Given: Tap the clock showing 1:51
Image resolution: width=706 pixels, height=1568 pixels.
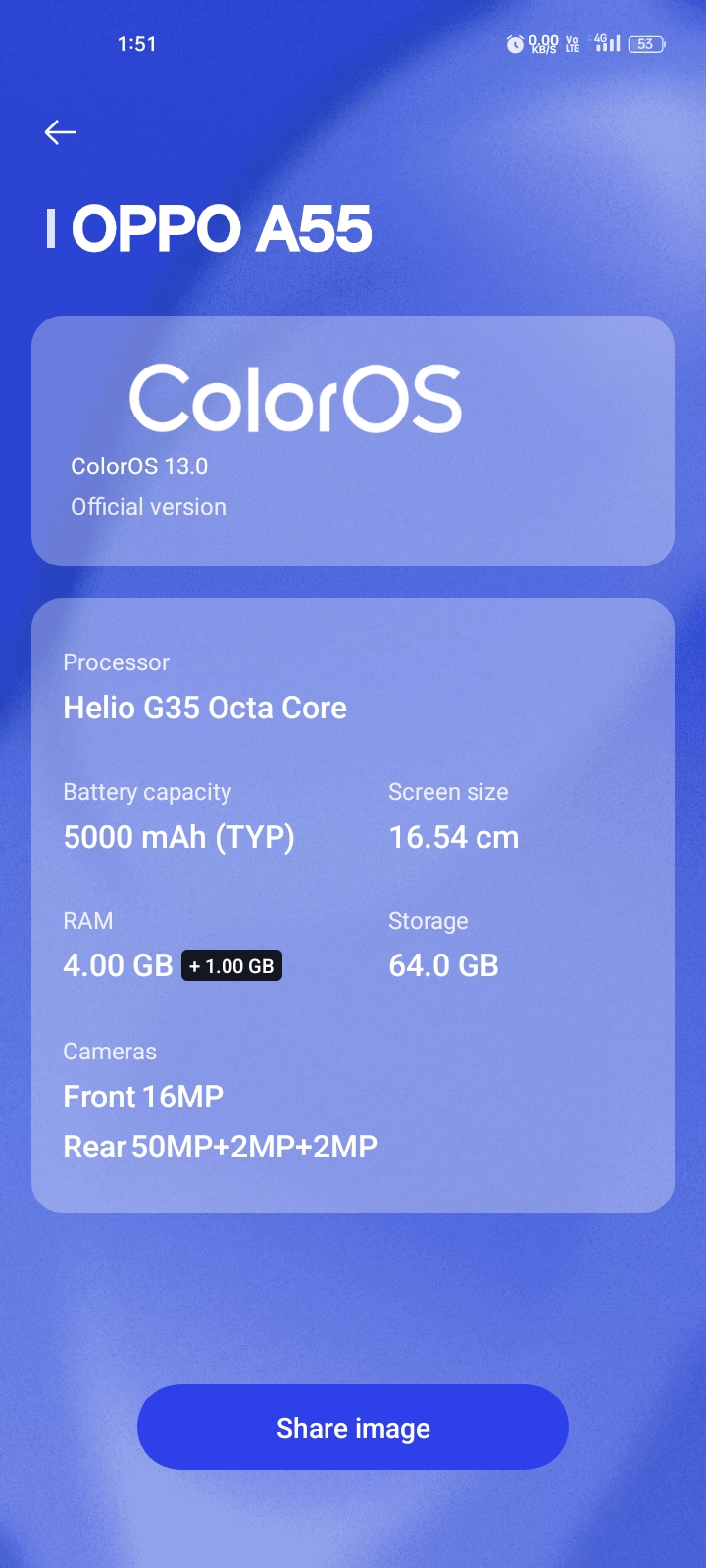Looking at the screenshot, I should pos(136,43).
